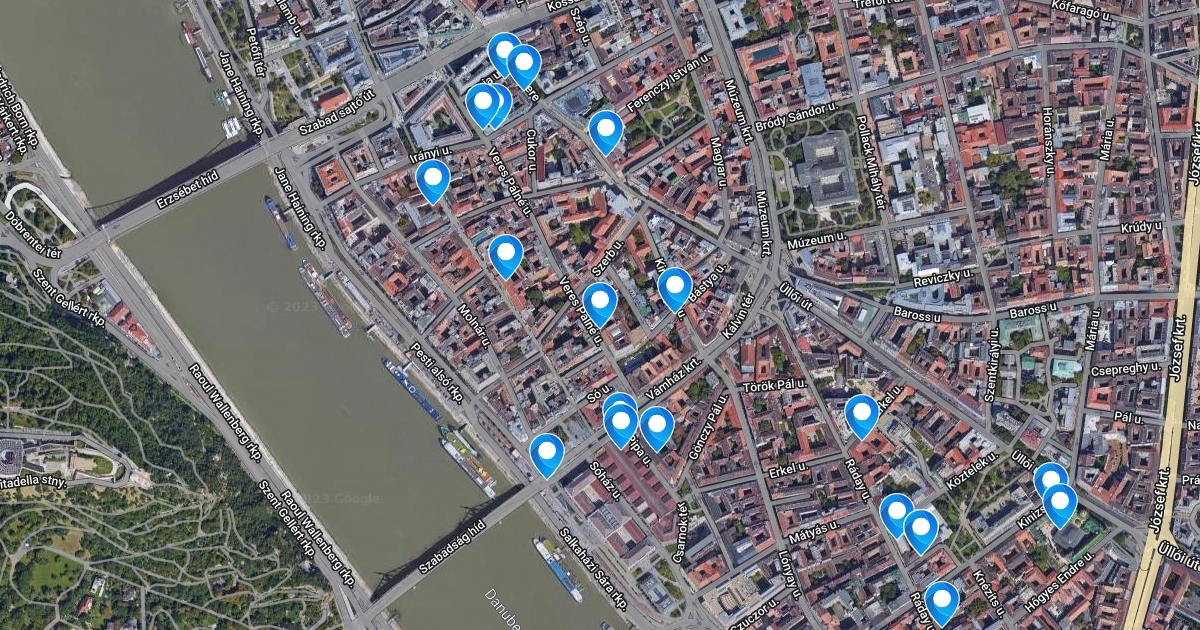
Task: Tap the pin next to Bástya u.
Action: click(x=675, y=290)
